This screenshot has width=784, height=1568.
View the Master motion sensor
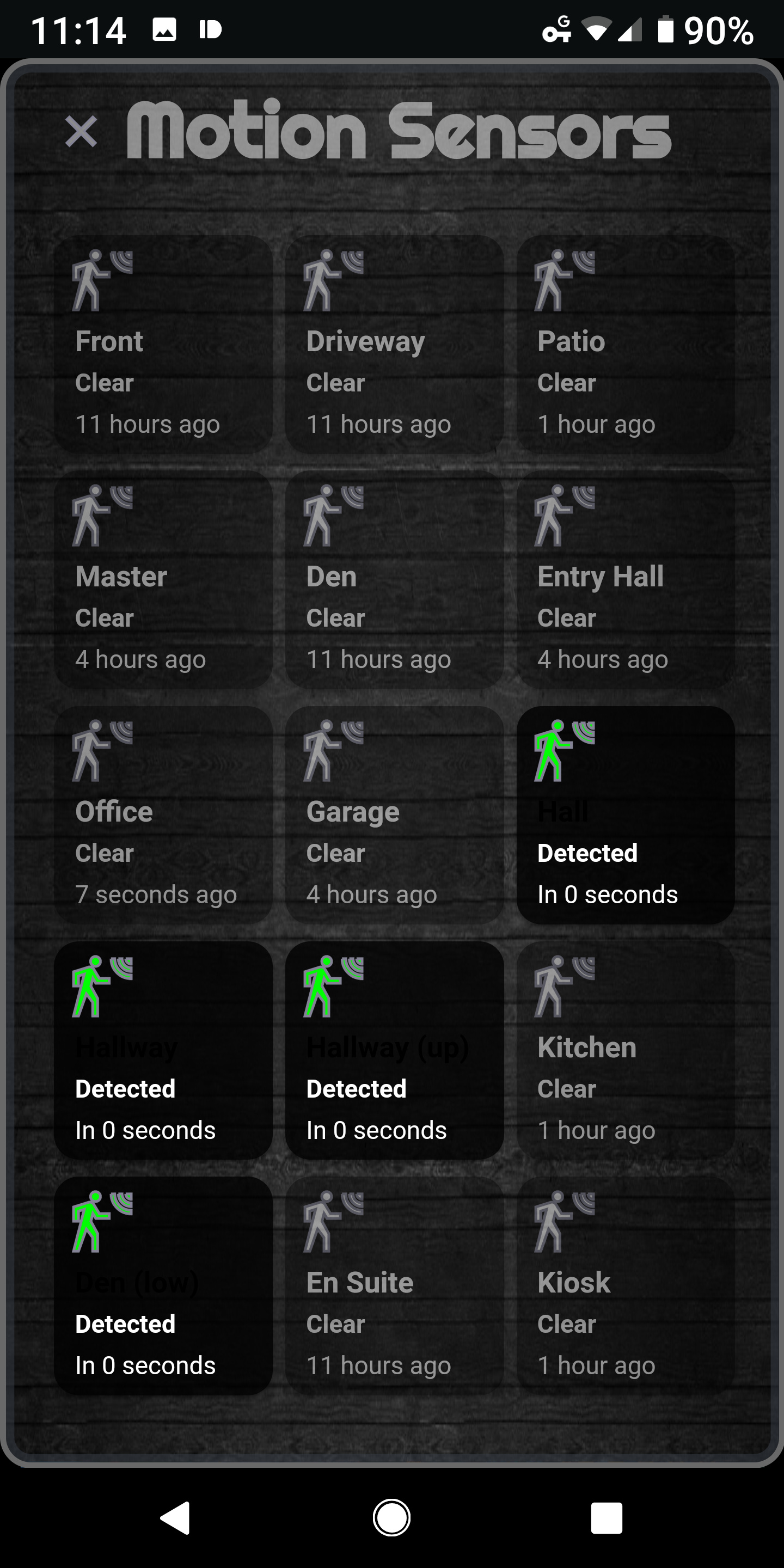(163, 579)
